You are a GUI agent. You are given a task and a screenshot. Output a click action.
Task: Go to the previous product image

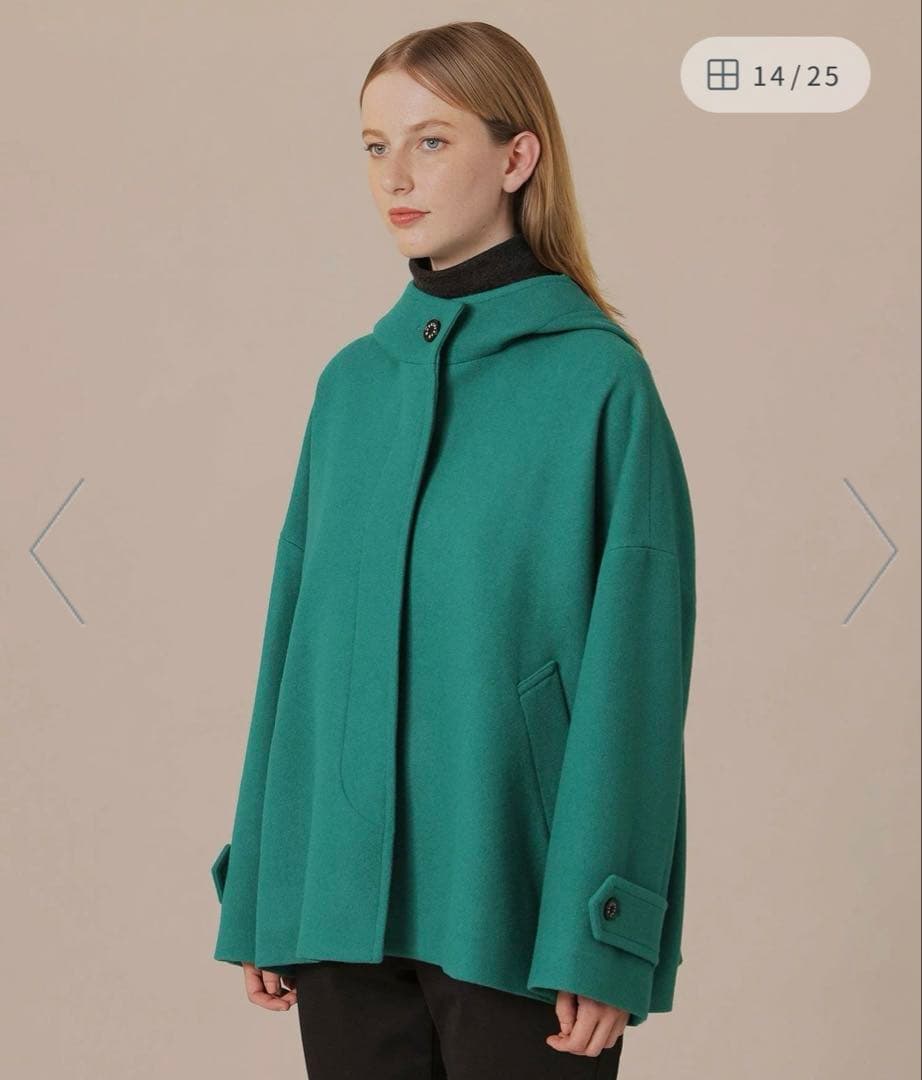click(58, 551)
